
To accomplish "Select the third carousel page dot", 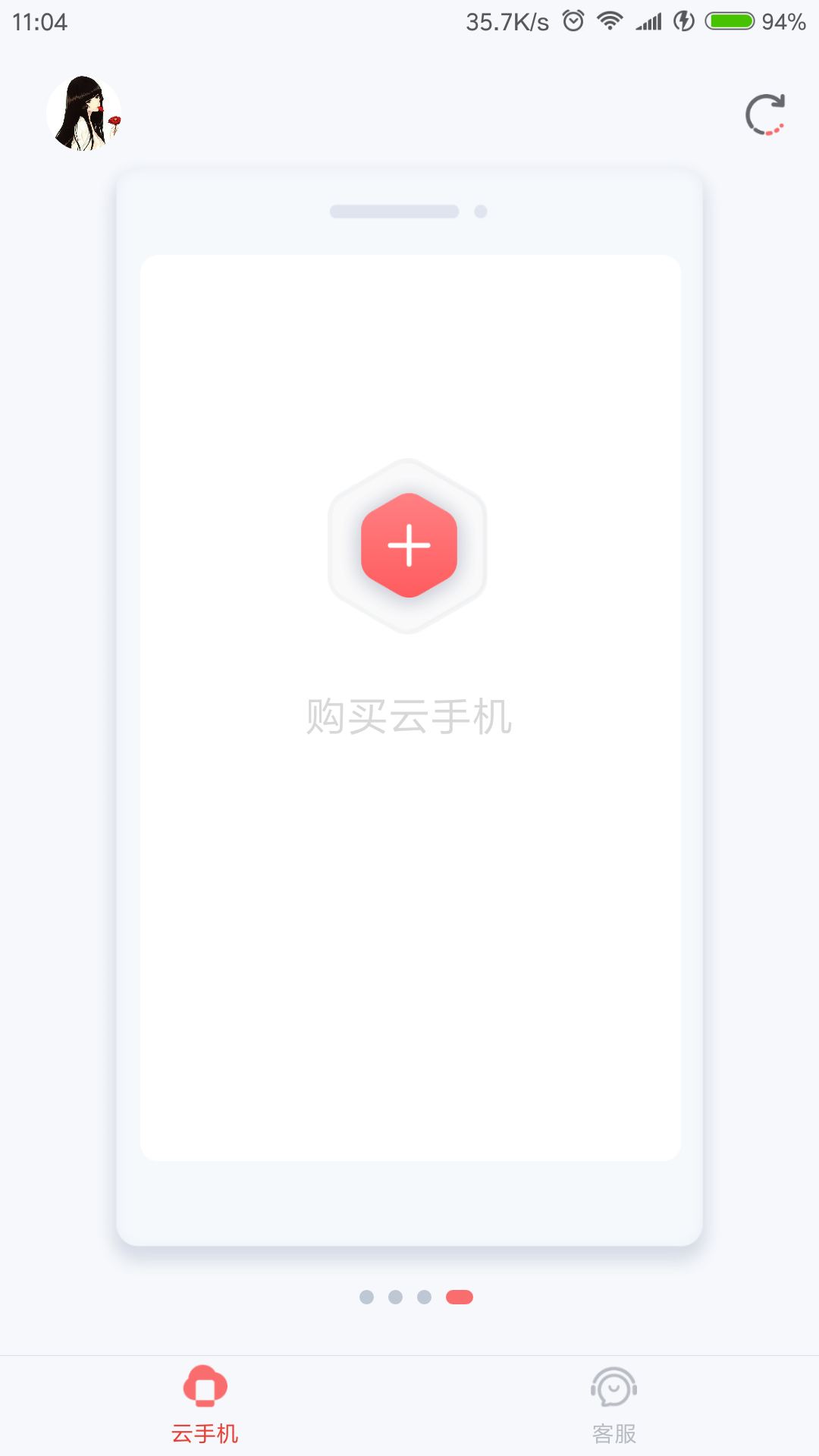I will coord(423,1297).
